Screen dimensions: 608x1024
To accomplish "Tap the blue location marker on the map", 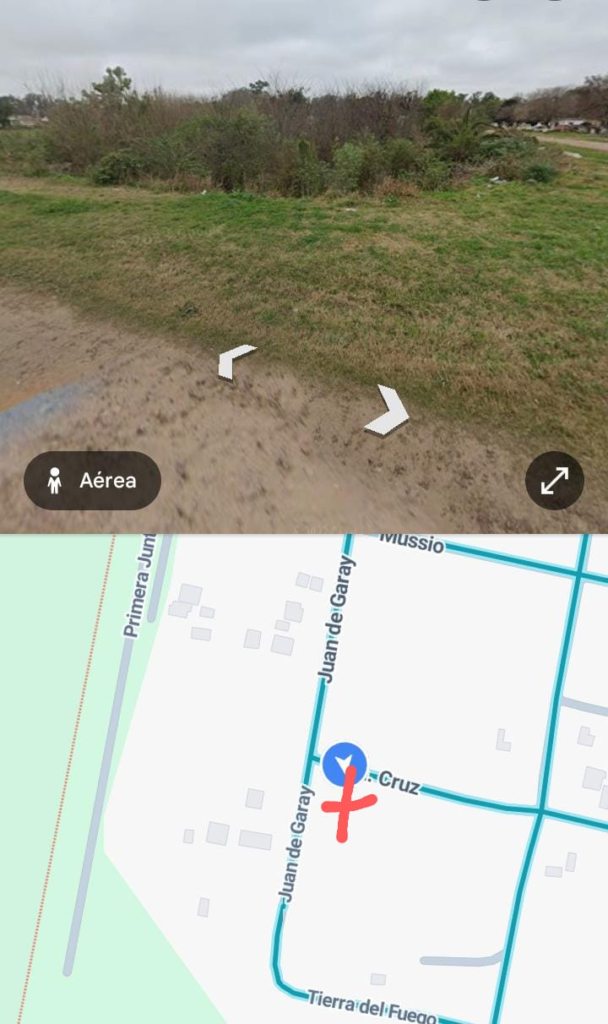I will click(345, 763).
